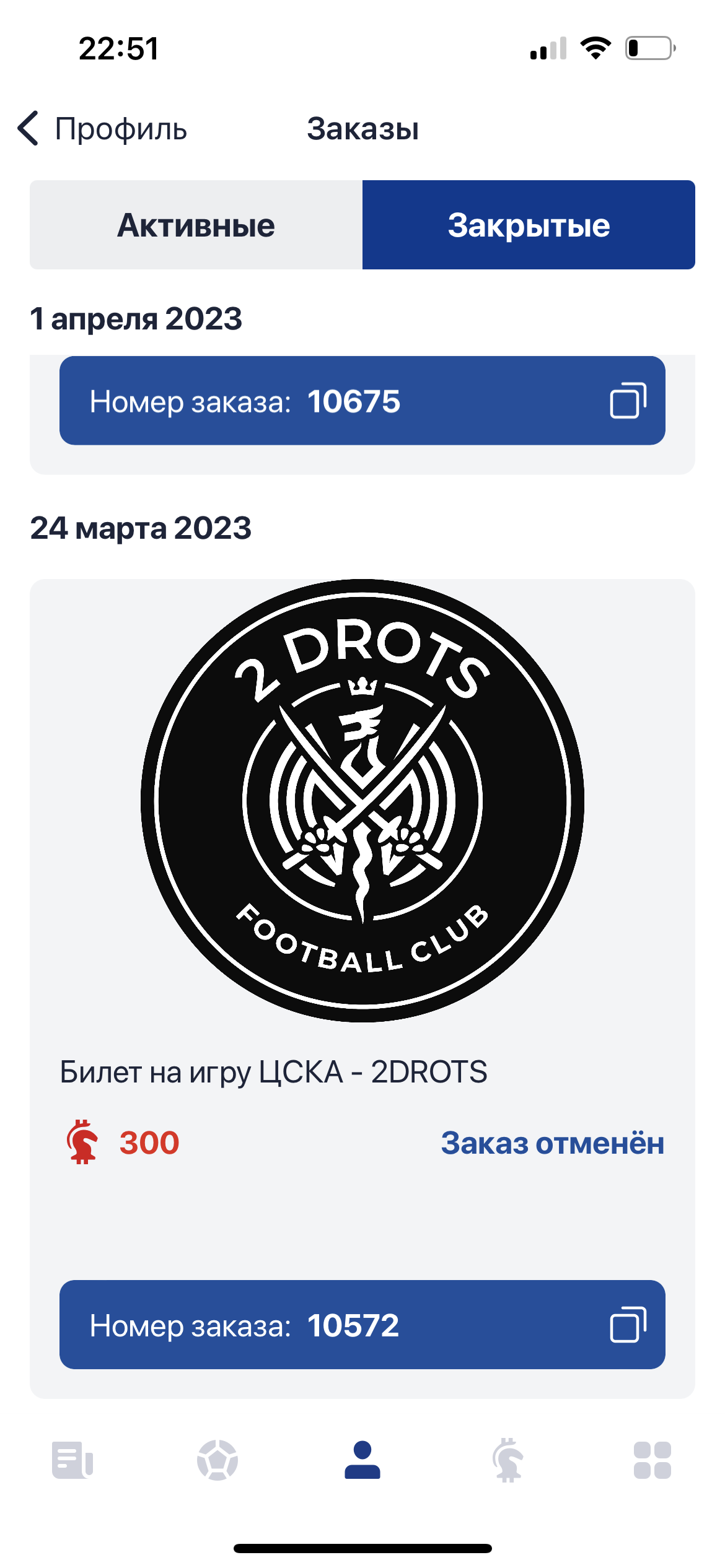Viewport: 725px width, 1568px height.
Task: Open the profile tab in bottom bar
Action: [x=362, y=1460]
